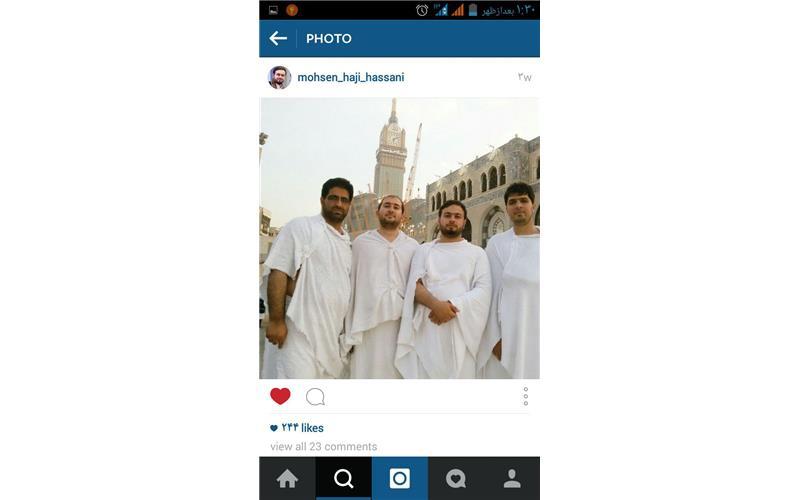The height and width of the screenshot is (500, 800).
Task: View all 23 comments
Action: (x=323, y=447)
